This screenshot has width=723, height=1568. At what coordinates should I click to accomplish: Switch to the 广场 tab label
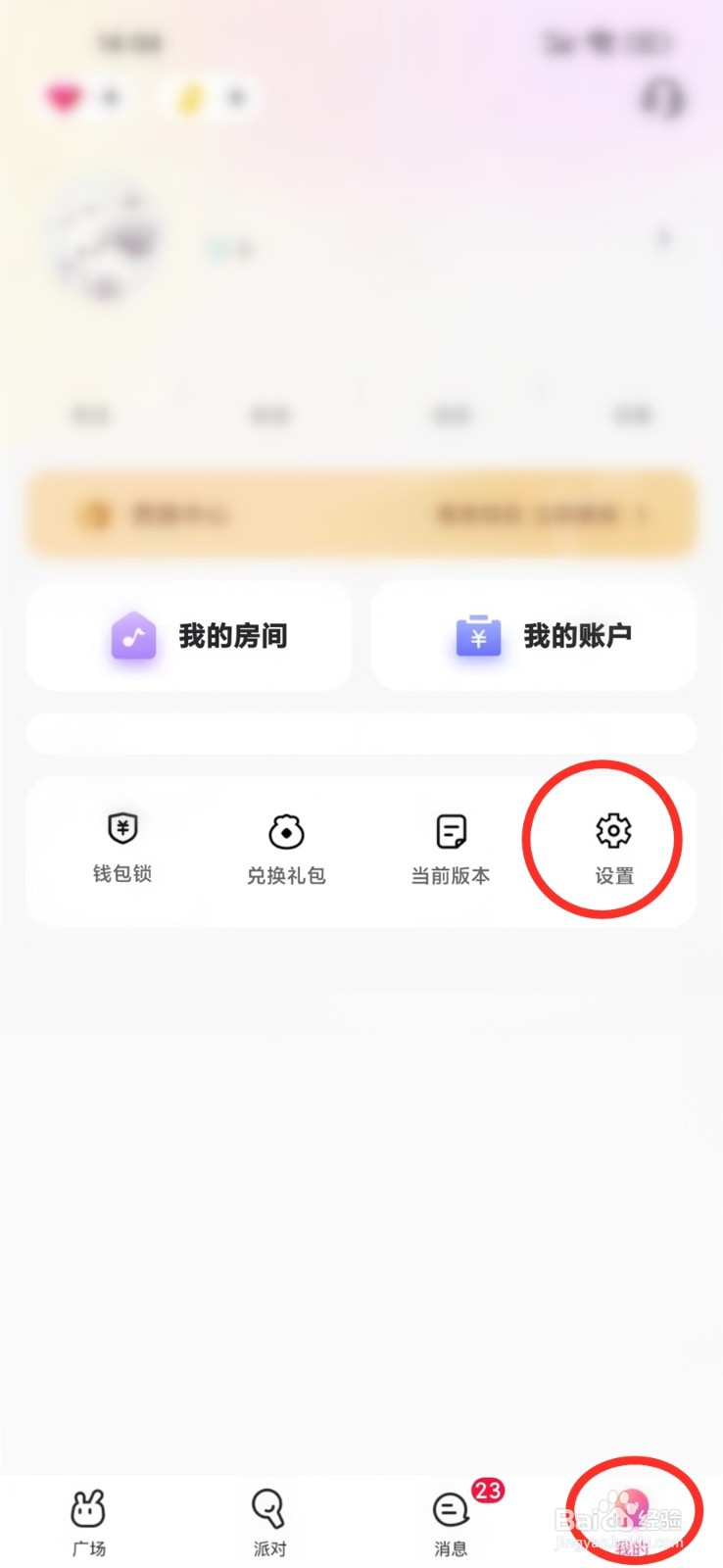[x=89, y=1548]
